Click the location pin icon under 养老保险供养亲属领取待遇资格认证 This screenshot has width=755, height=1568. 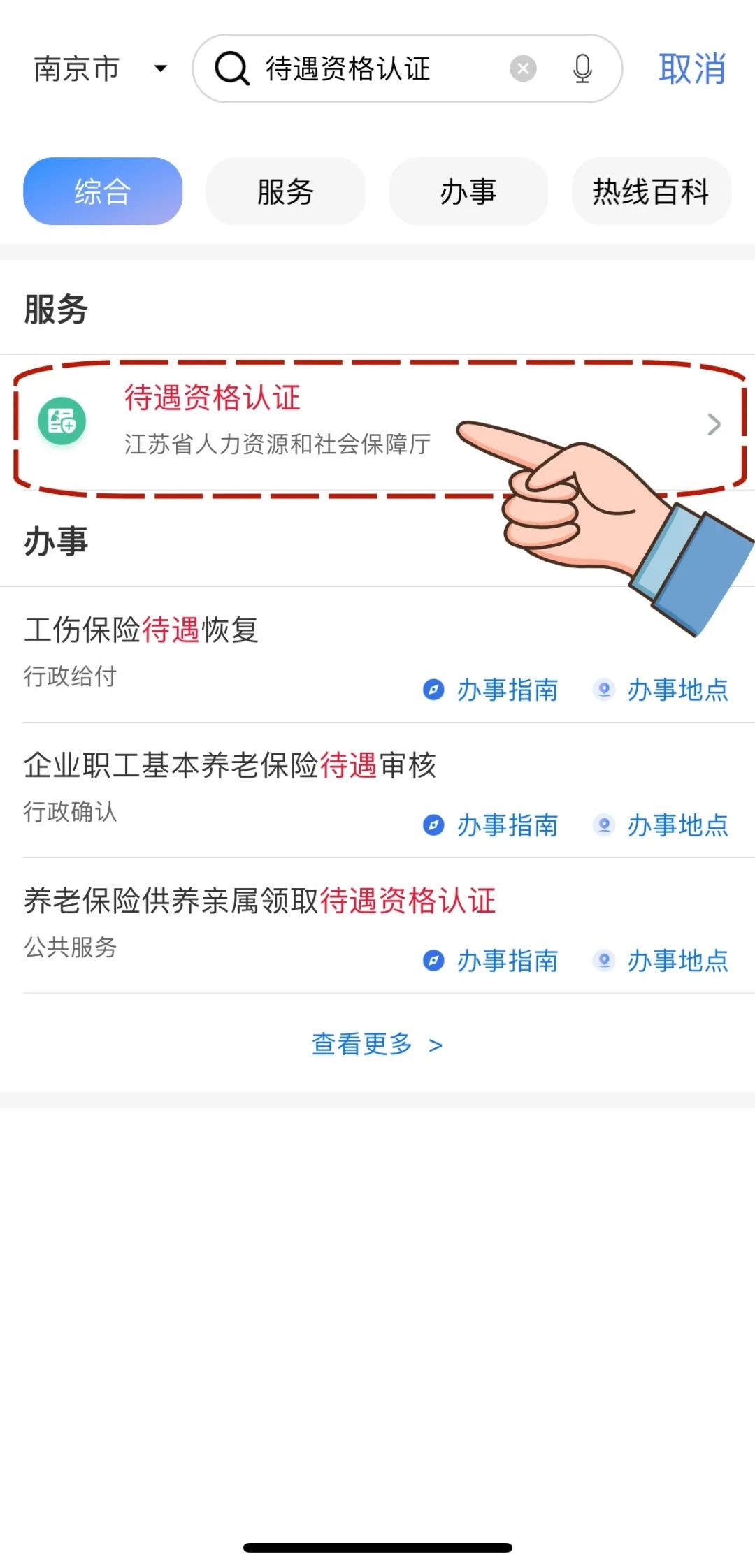[603, 961]
